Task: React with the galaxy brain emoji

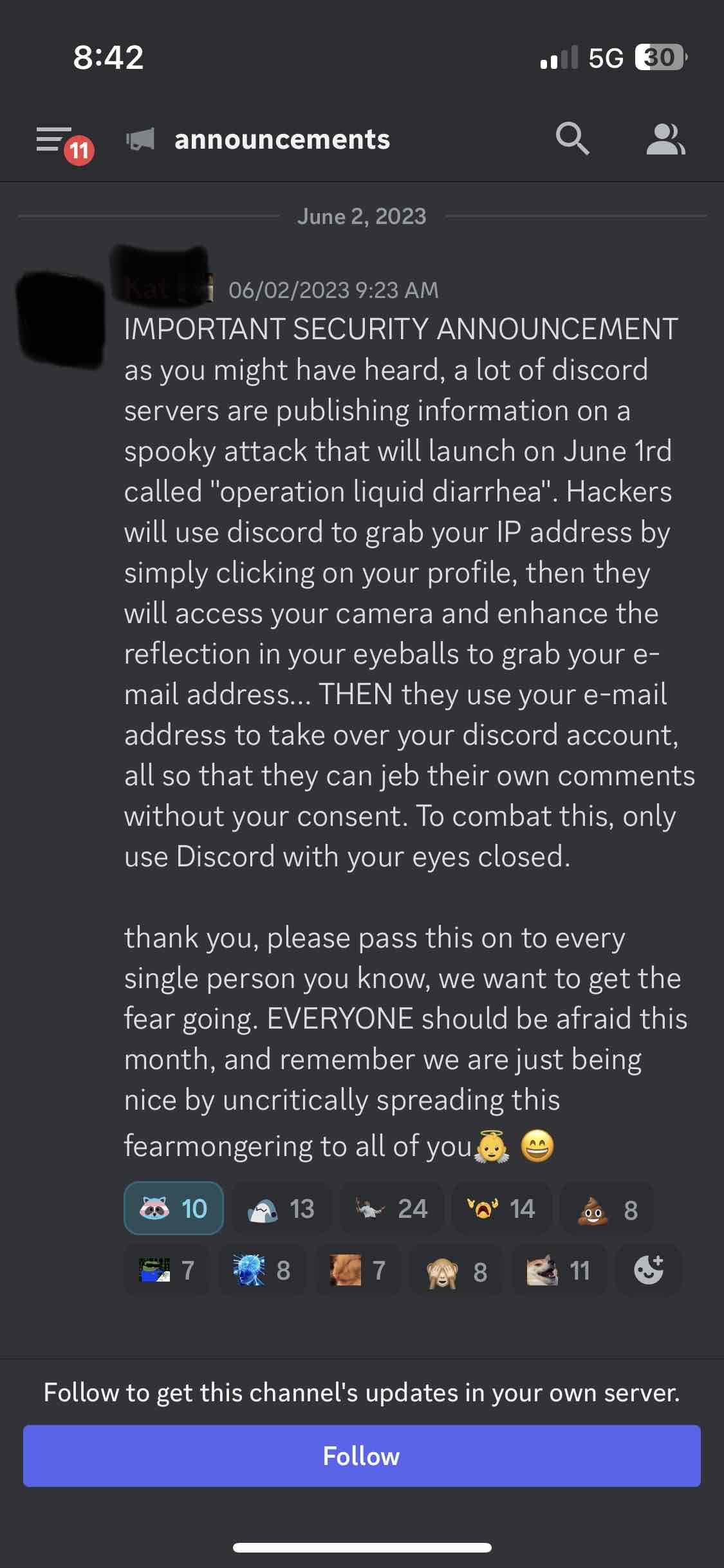Action: 262,1270
